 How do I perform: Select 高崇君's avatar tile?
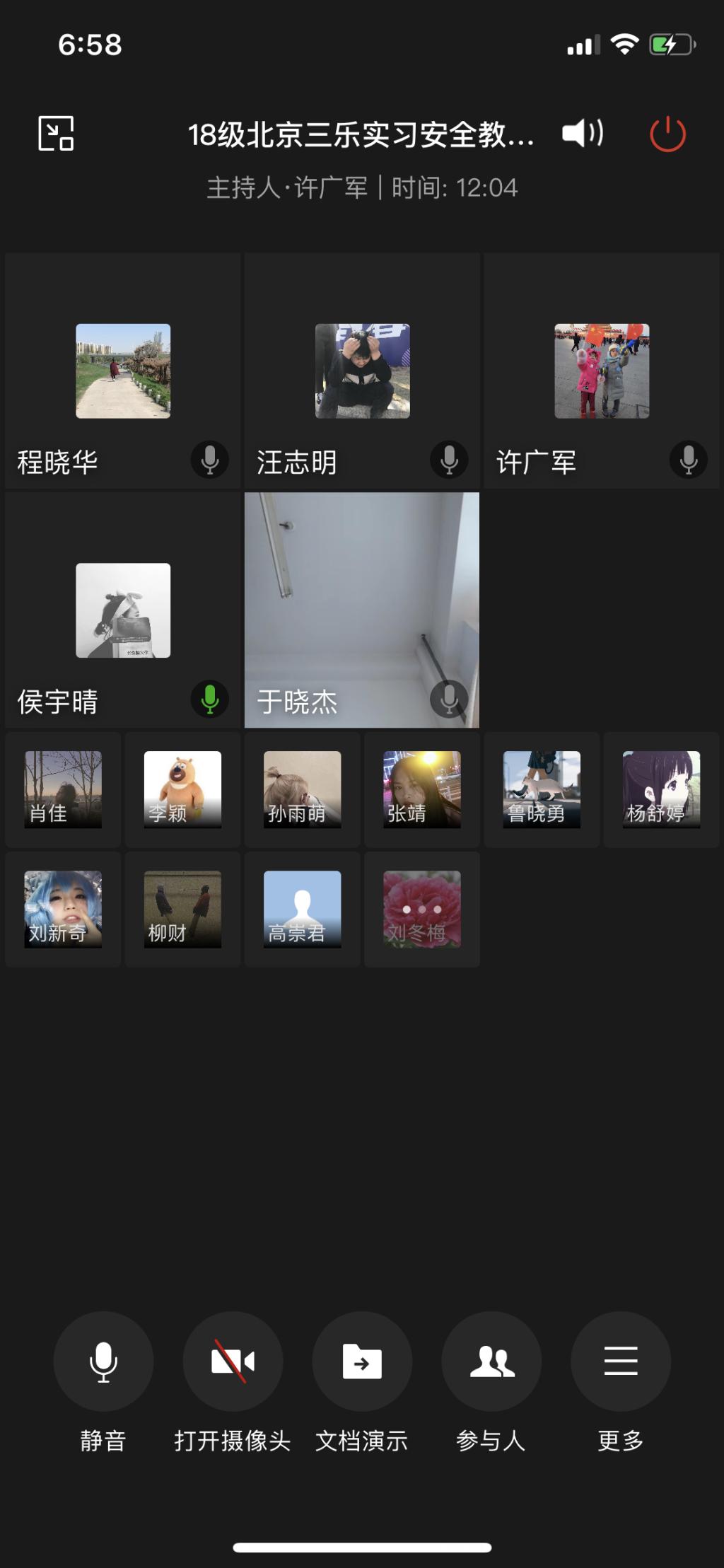[x=303, y=910]
